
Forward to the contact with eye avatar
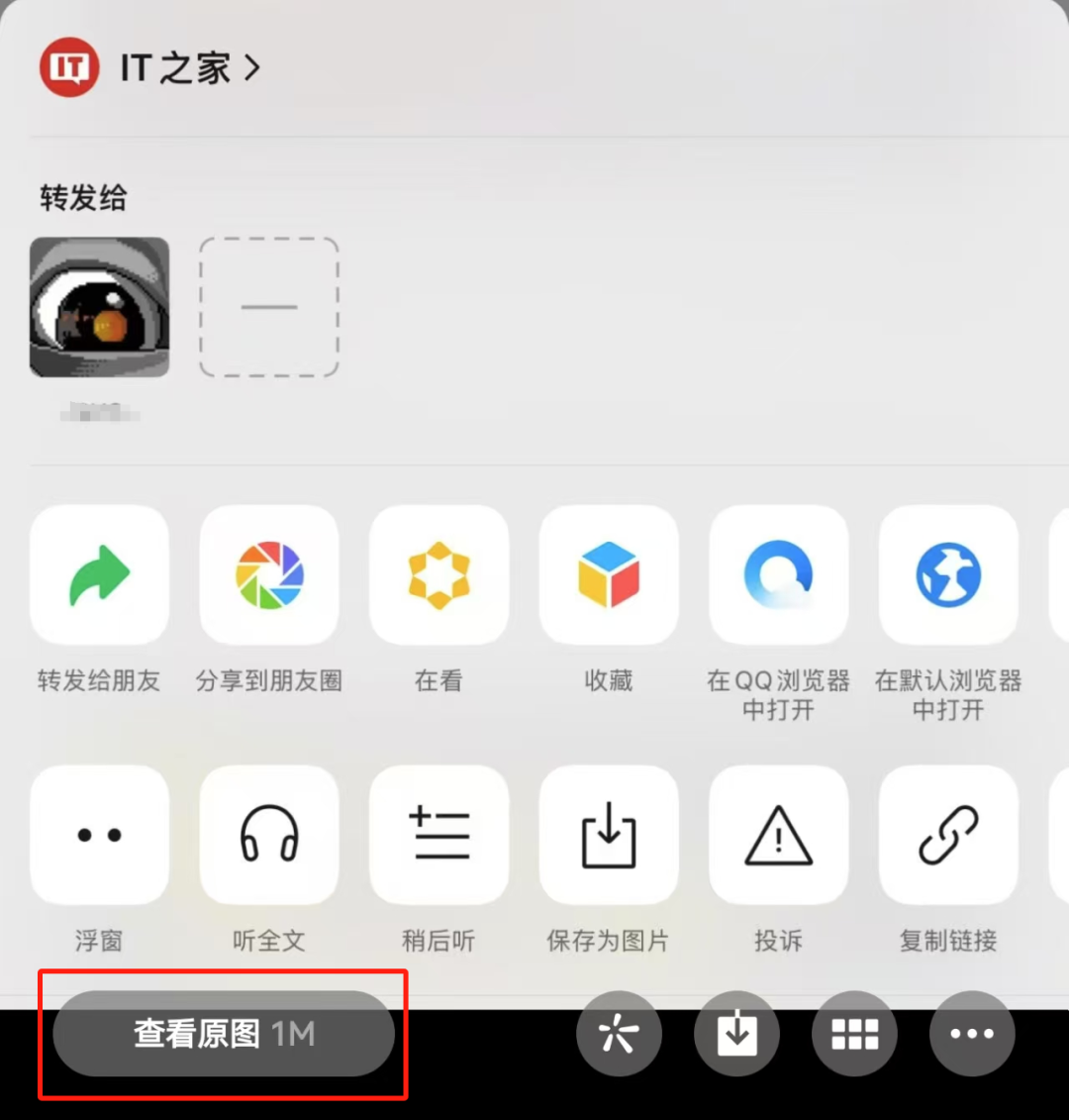pos(99,307)
